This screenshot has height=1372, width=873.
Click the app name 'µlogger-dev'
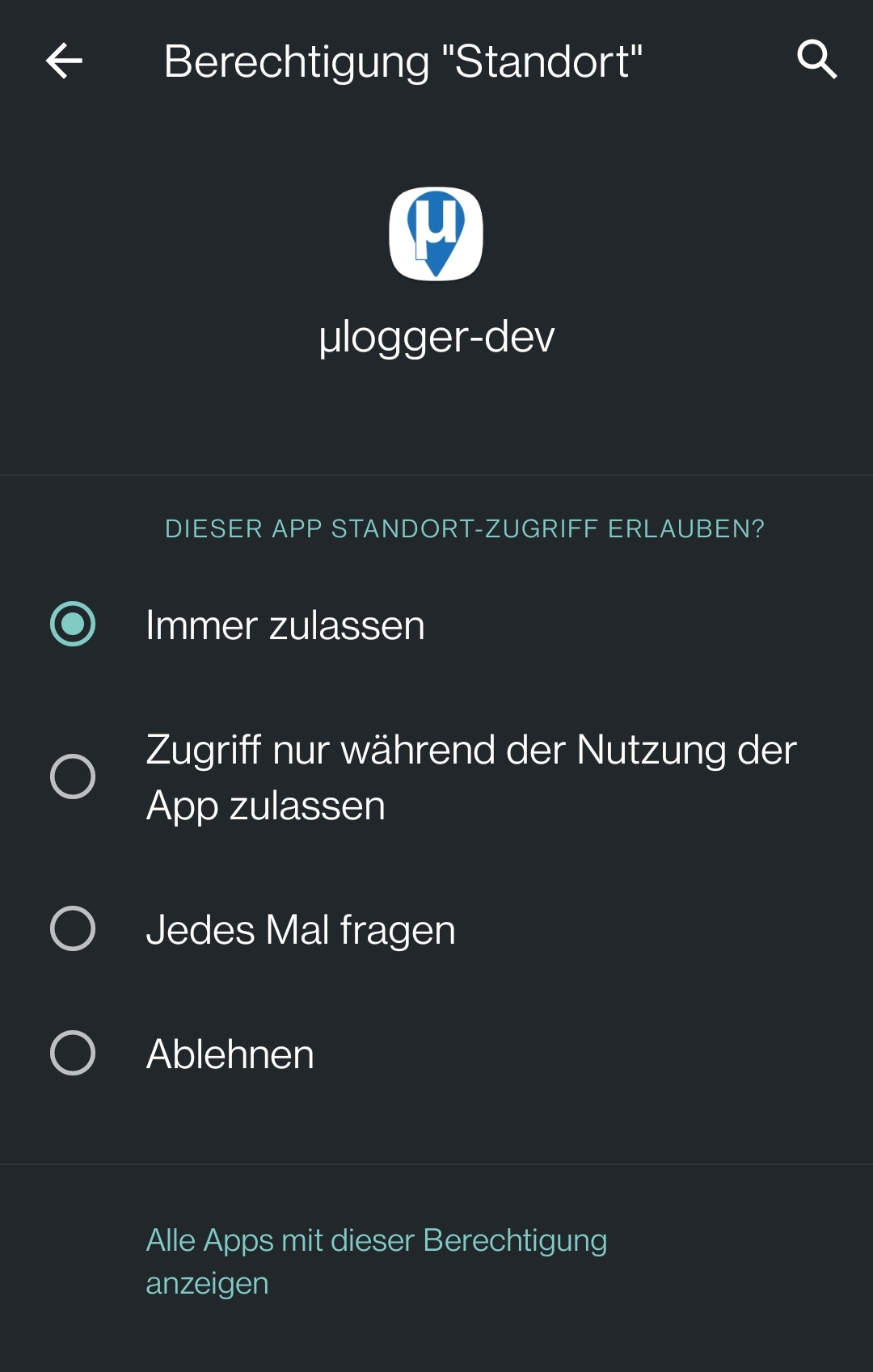coord(436,339)
